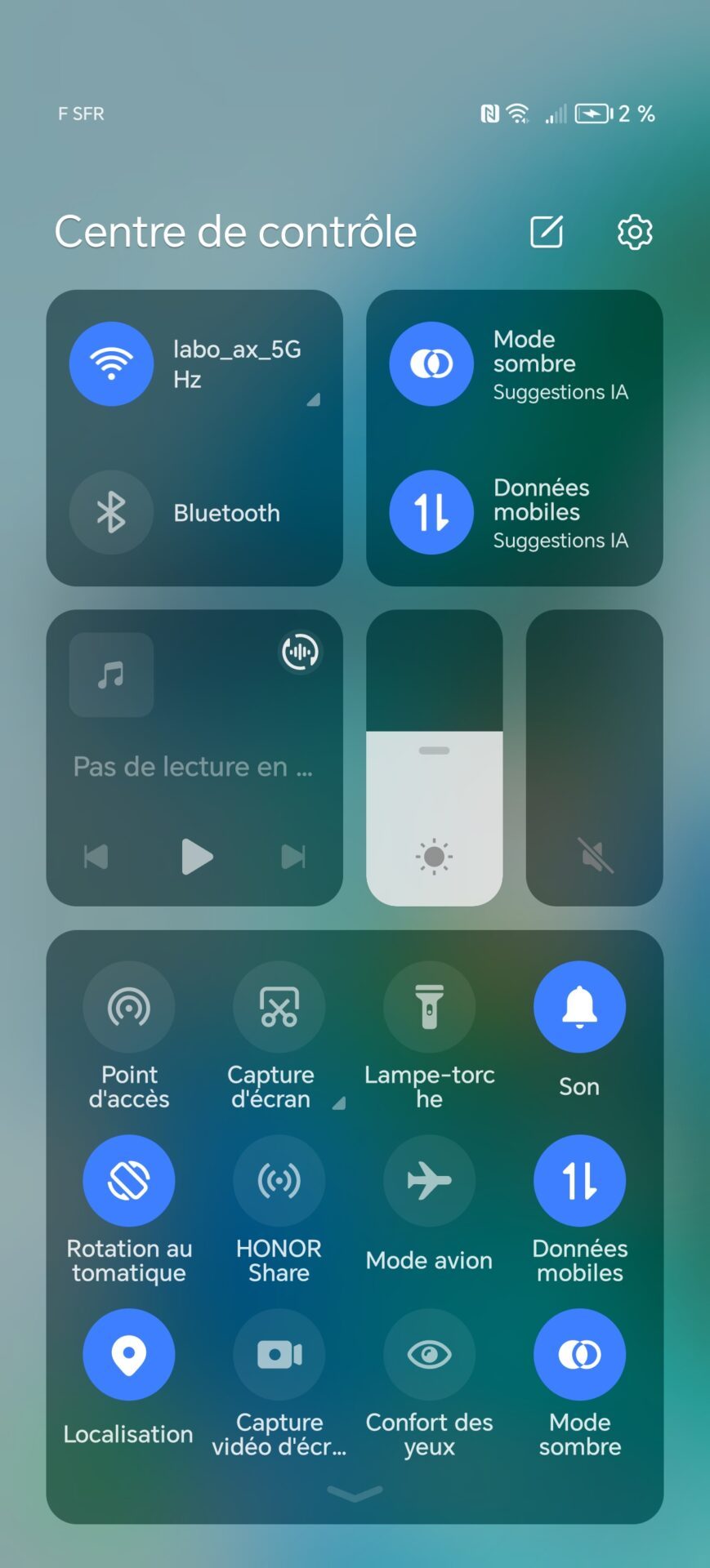This screenshot has width=710, height=1568.
Task: Enable the Point d'accès hotspot
Action: (129, 1007)
